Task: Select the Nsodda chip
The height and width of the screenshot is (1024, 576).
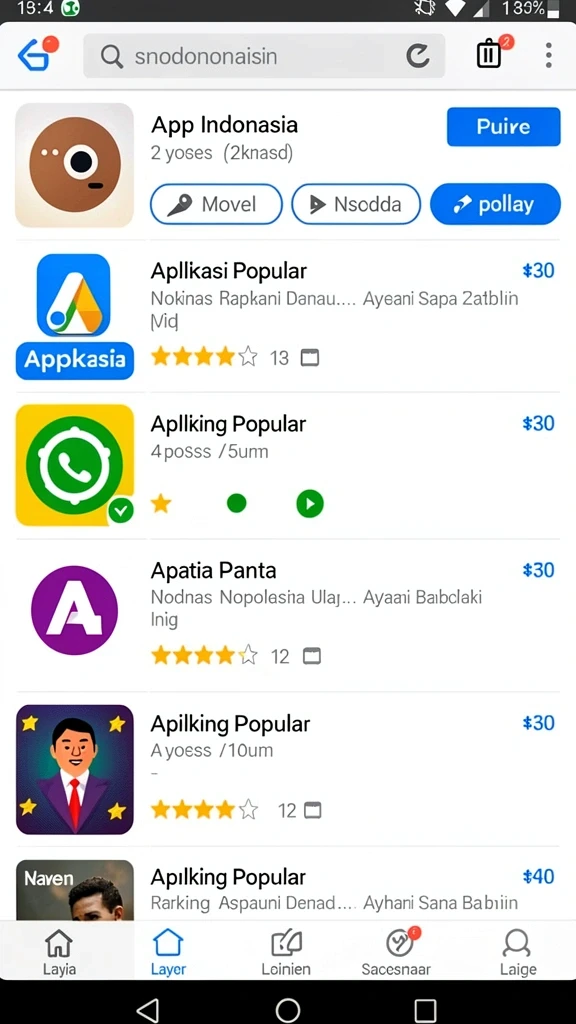Action: click(x=356, y=204)
